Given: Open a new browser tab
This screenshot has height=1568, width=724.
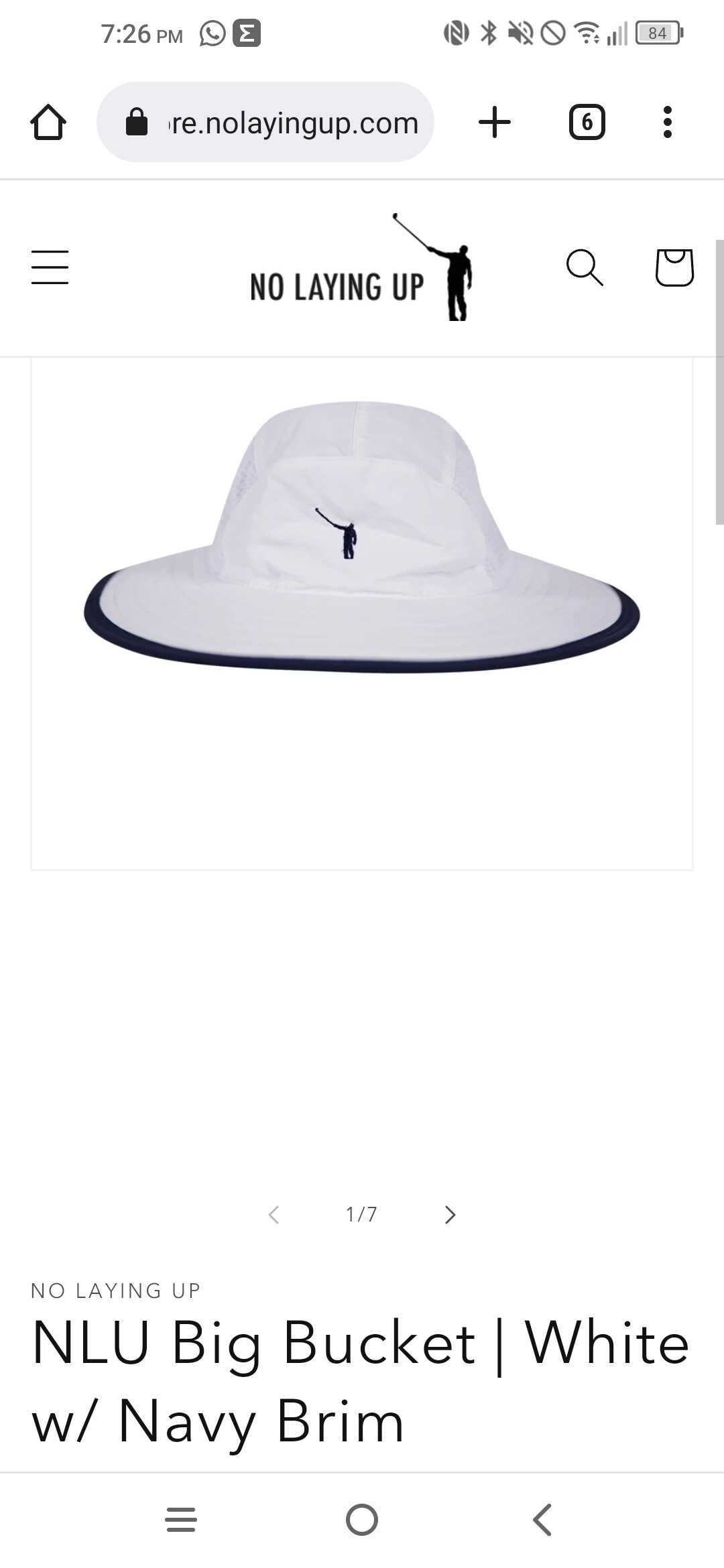Looking at the screenshot, I should (x=495, y=123).
